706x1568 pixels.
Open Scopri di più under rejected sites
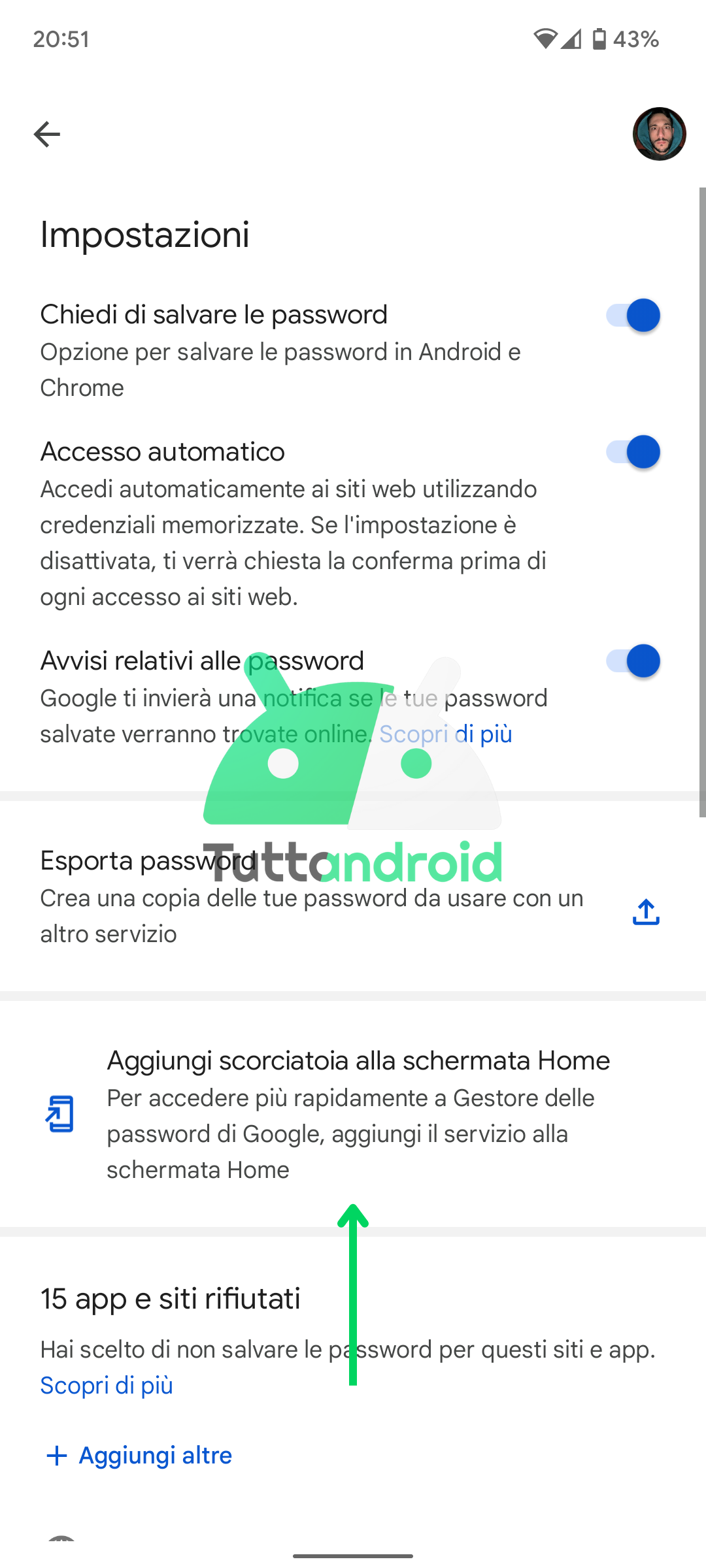coord(107,1385)
